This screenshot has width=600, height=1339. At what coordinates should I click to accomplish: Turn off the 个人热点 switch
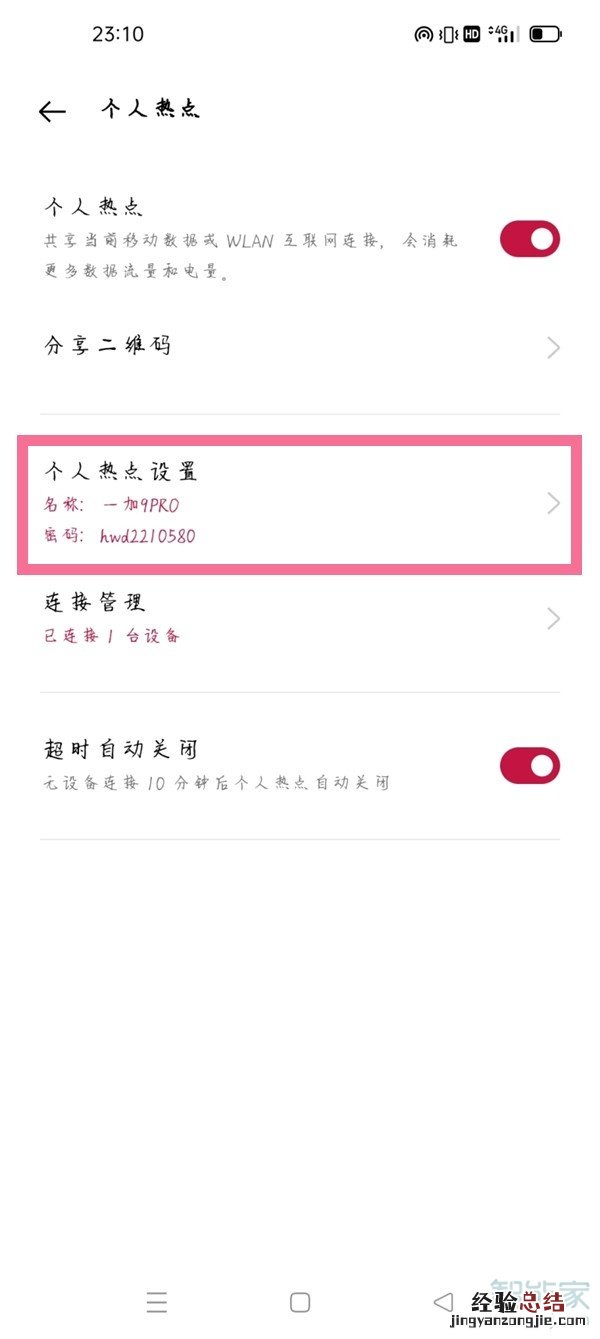pyautogui.click(x=529, y=240)
